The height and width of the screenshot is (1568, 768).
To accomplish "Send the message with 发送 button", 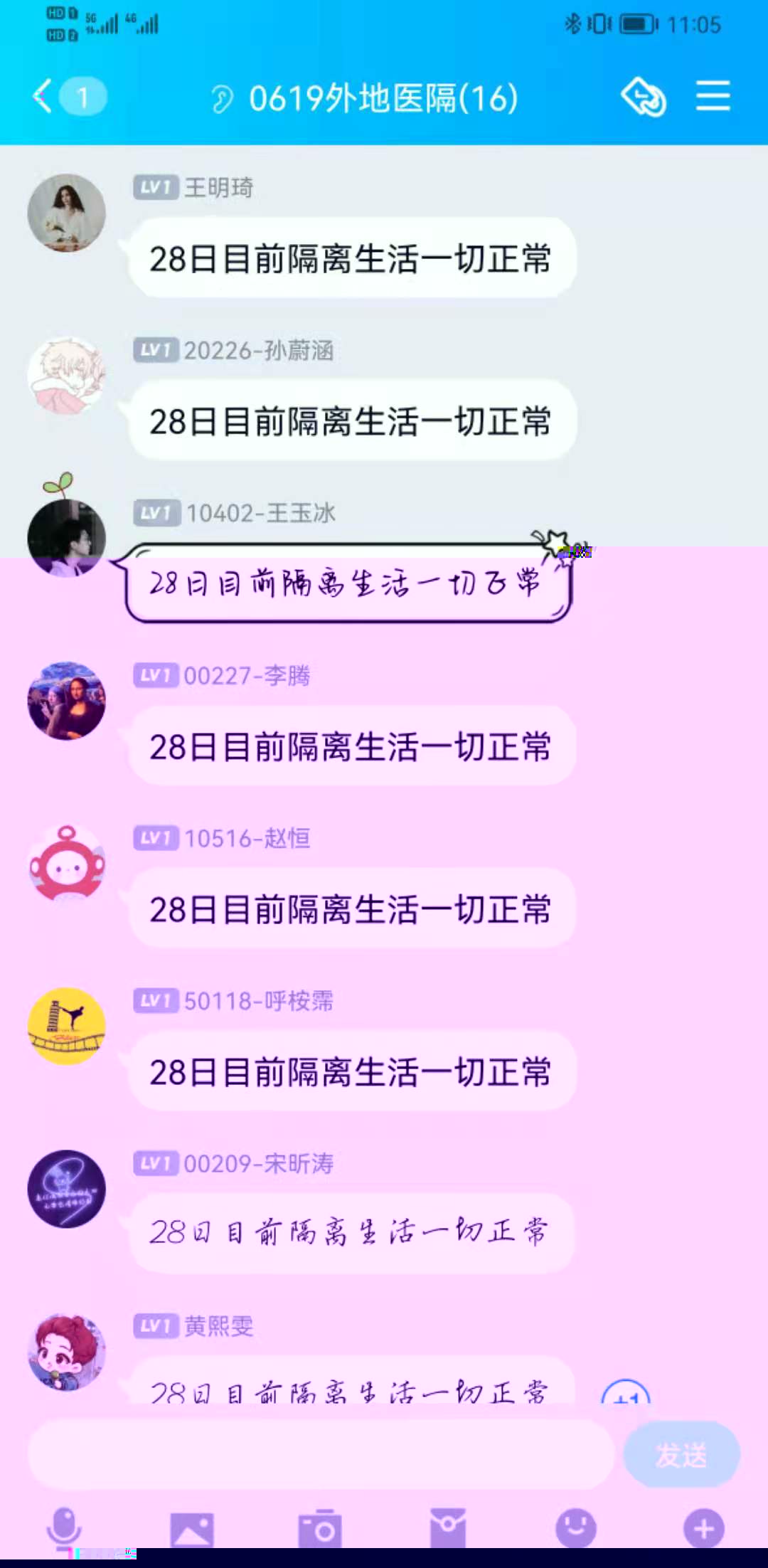I will pos(681,1455).
